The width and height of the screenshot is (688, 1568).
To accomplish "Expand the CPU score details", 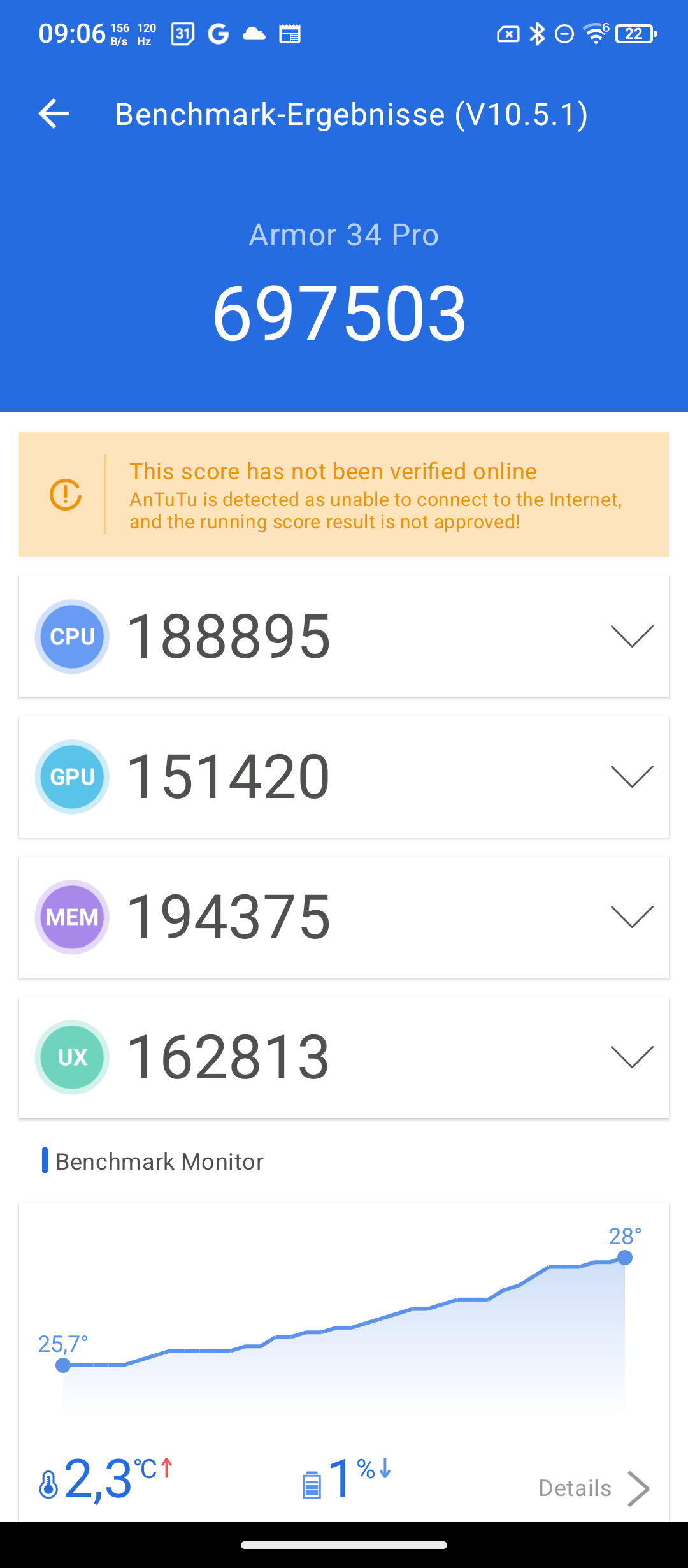I will (631, 636).
